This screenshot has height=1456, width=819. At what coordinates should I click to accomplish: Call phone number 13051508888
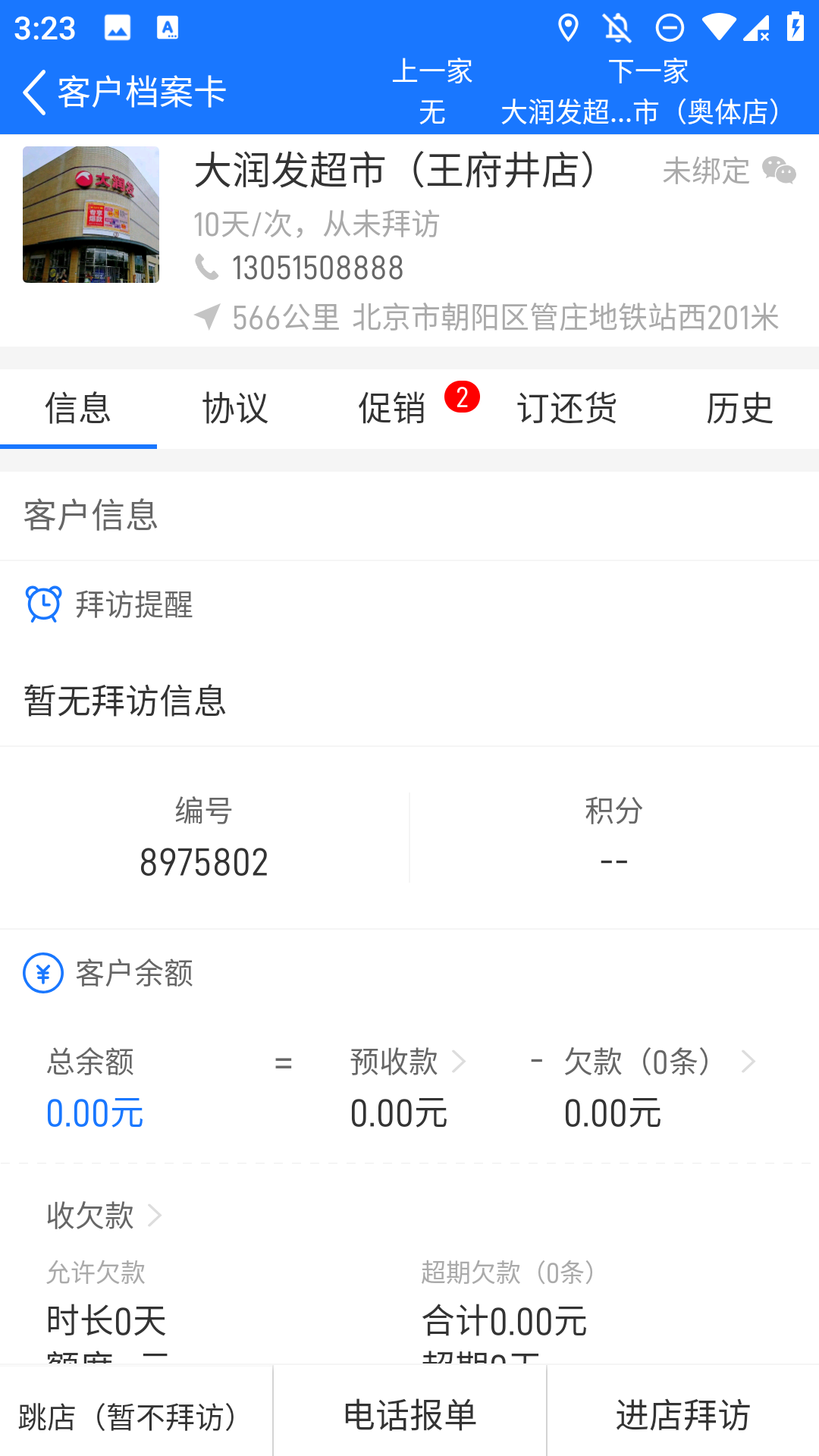[317, 268]
